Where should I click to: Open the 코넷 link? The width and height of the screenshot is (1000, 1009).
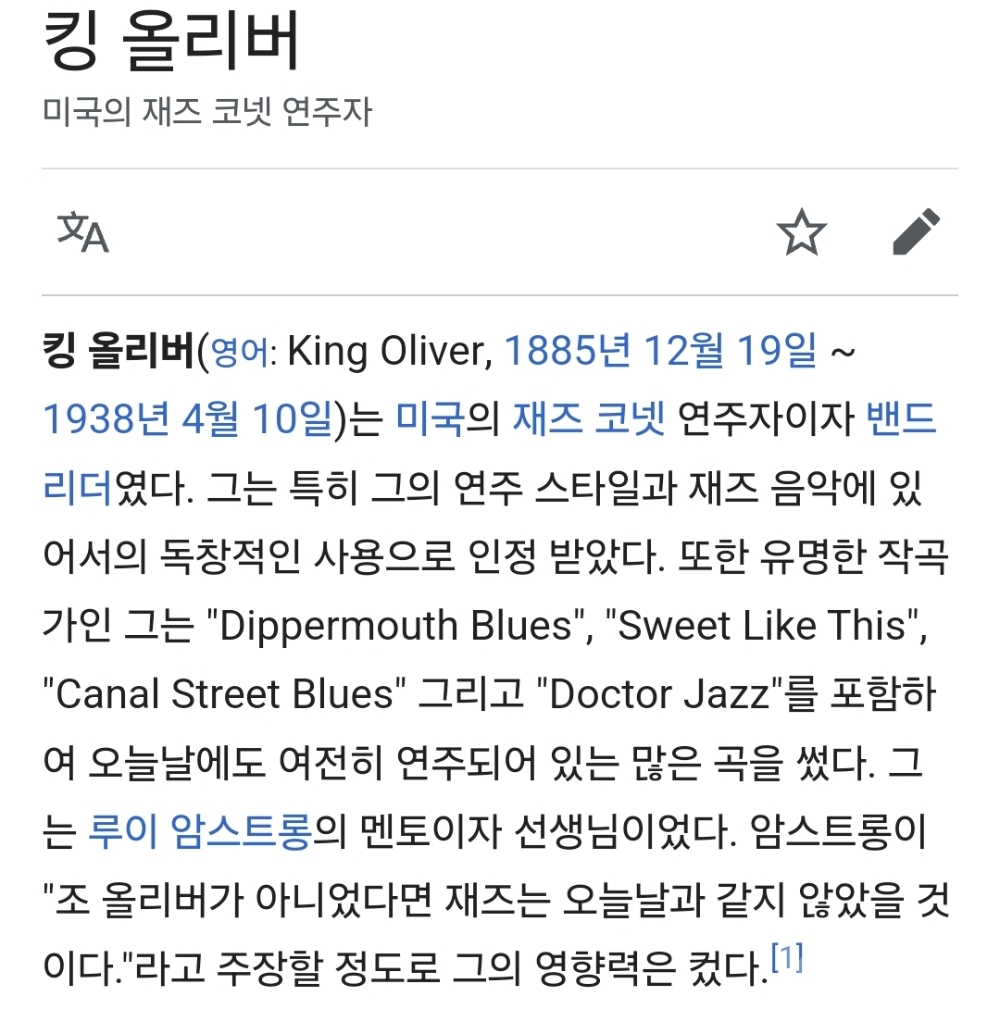coord(630,421)
